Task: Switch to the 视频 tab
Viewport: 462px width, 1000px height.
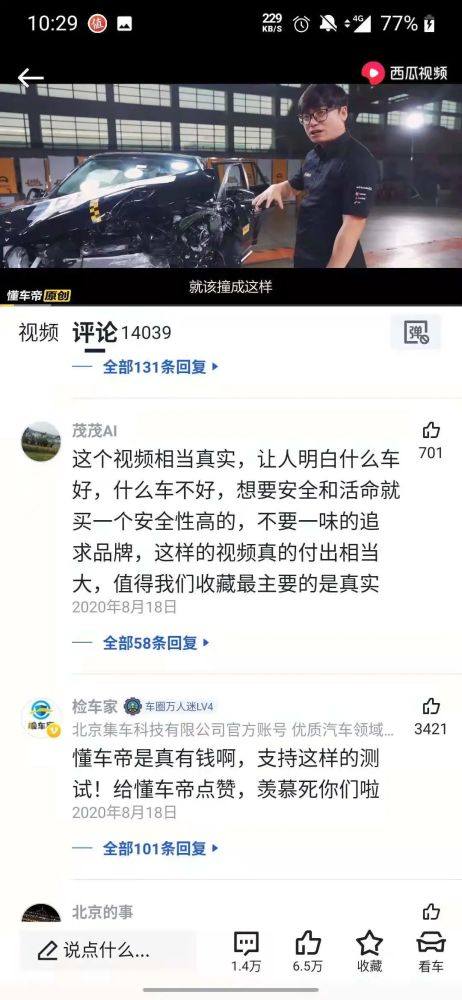Action: click(38, 333)
